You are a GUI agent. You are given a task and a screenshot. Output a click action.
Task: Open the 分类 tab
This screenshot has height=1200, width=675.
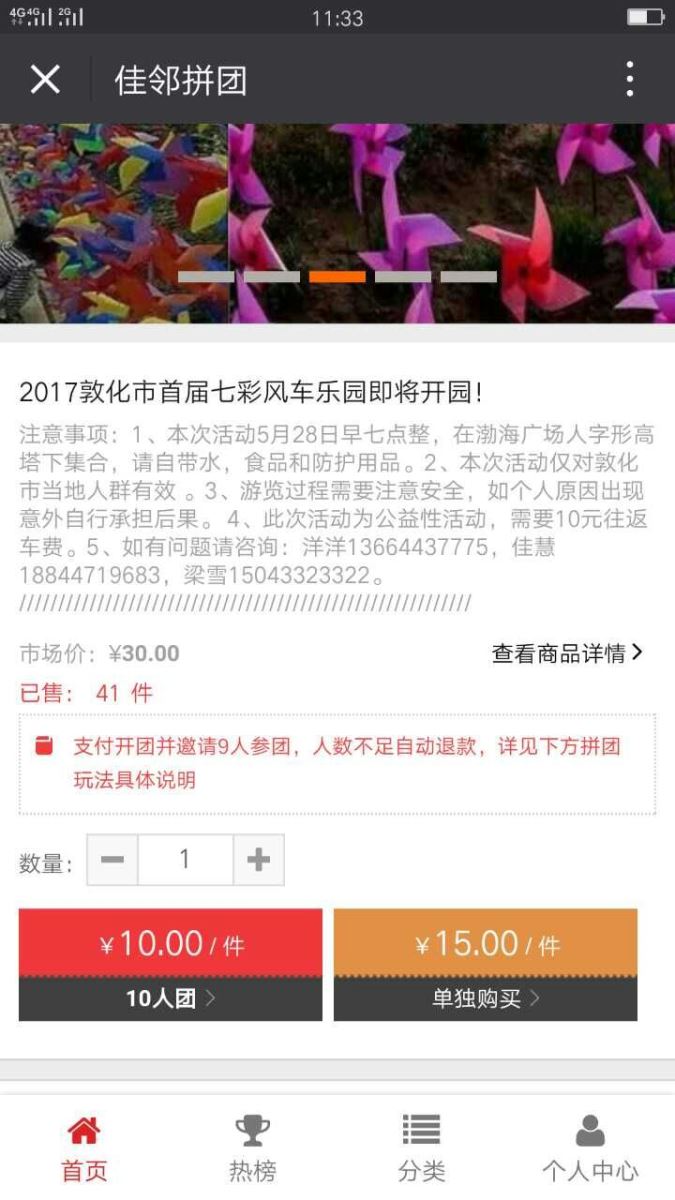[421, 1148]
